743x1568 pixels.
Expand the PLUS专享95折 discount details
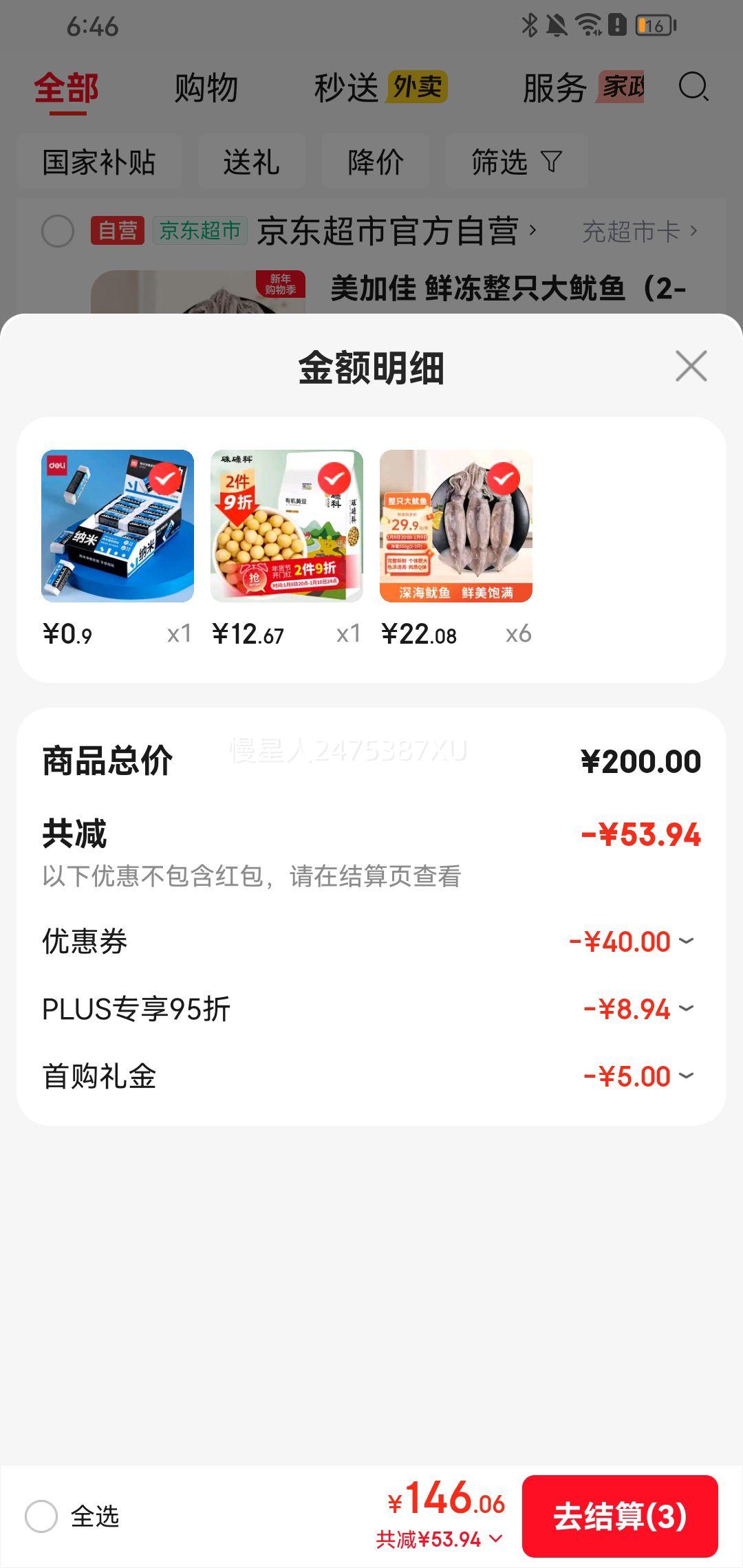click(x=685, y=1009)
